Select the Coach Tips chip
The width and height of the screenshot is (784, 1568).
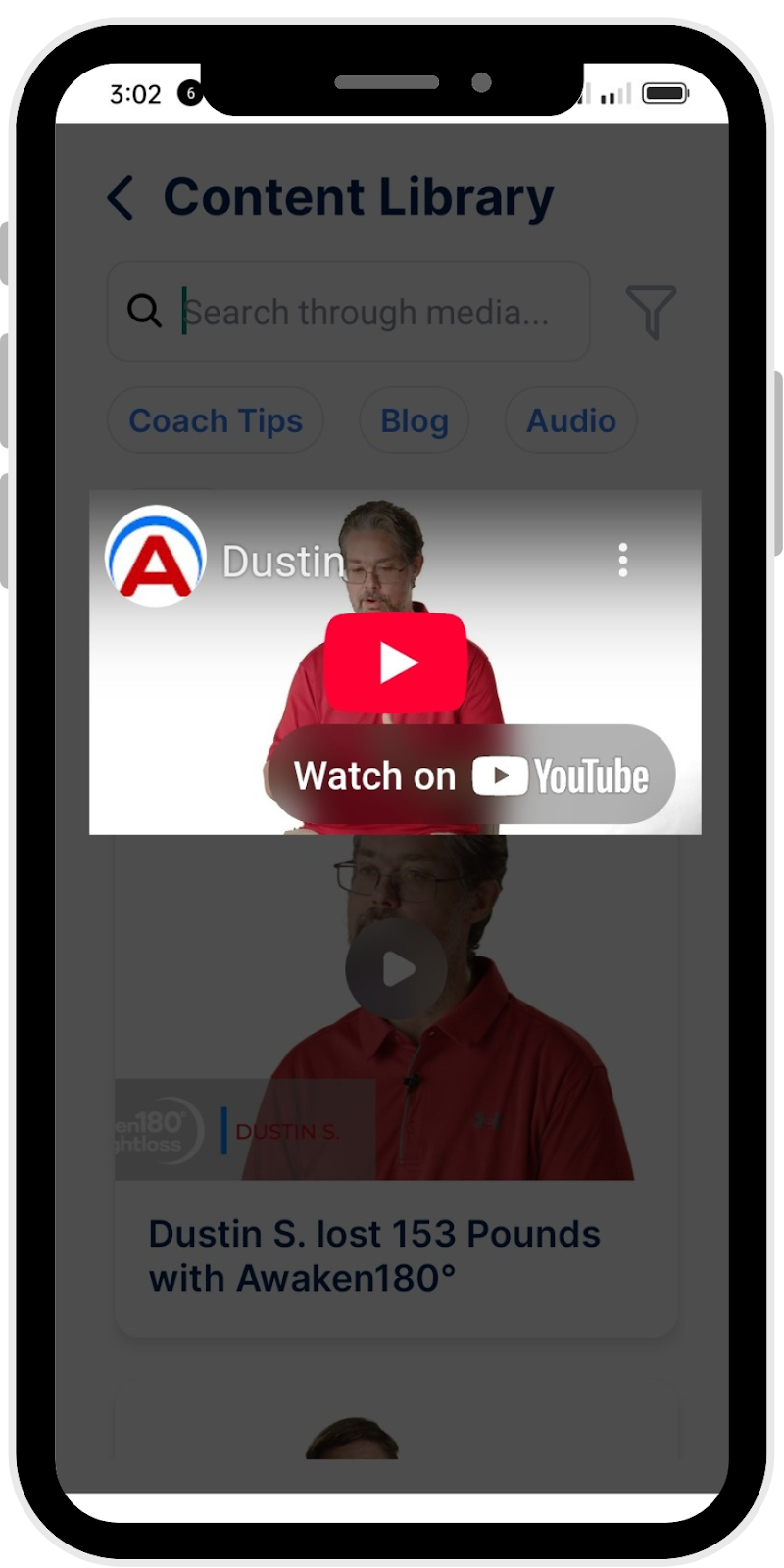[x=216, y=420]
